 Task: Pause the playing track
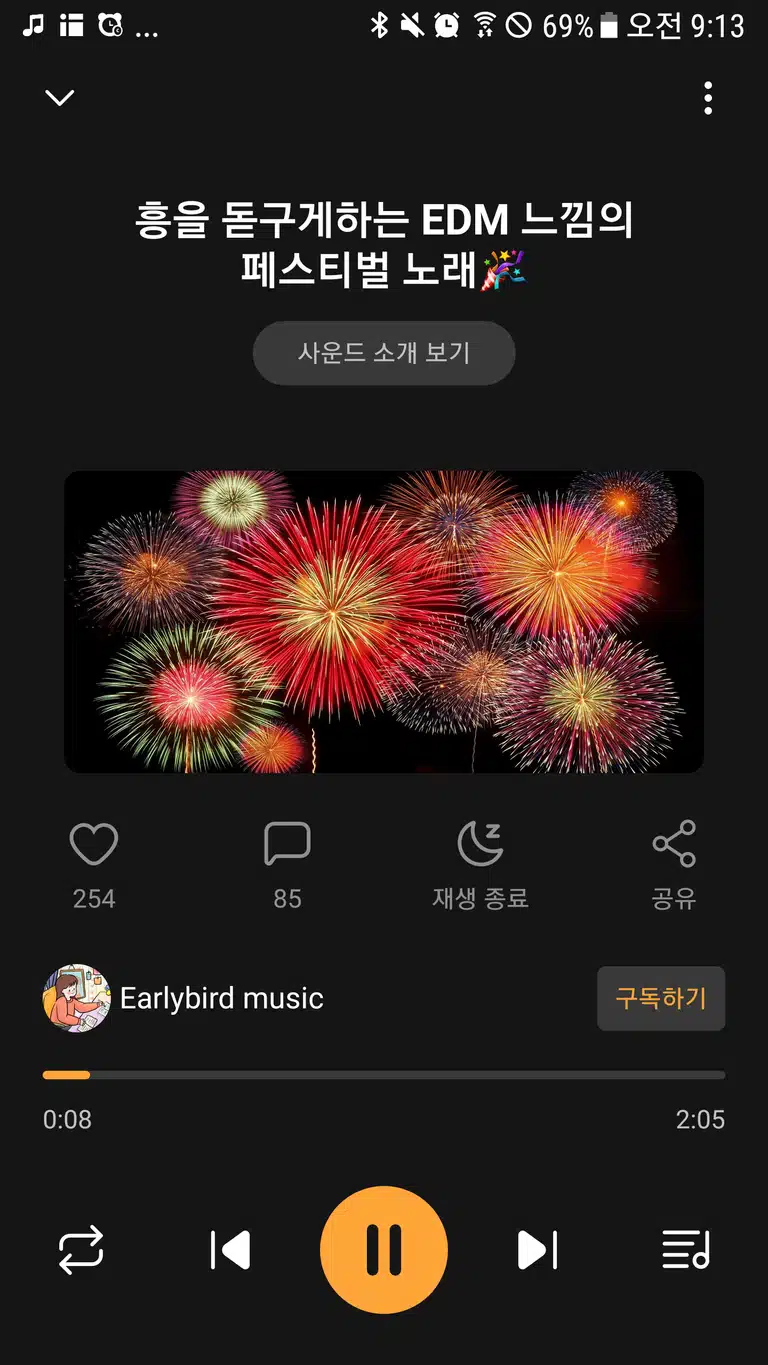(384, 1250)
